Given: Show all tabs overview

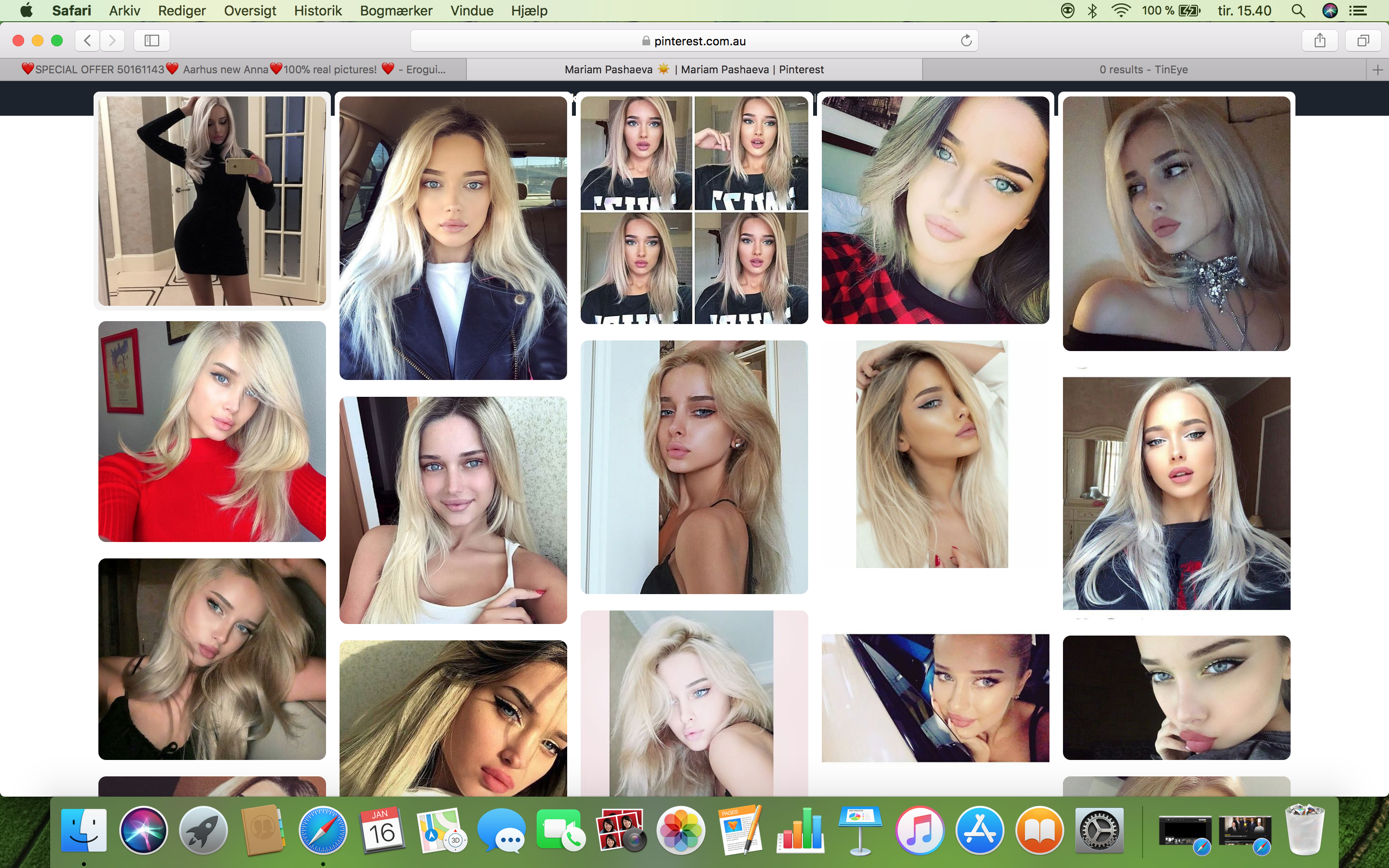Looking at the screenshot, I should tap(1362, 40).
